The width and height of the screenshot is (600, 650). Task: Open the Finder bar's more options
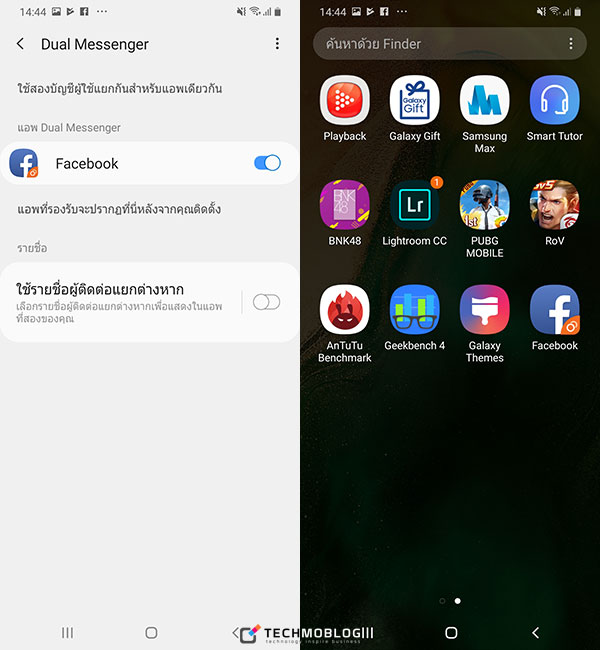click(x=571, y=44)
